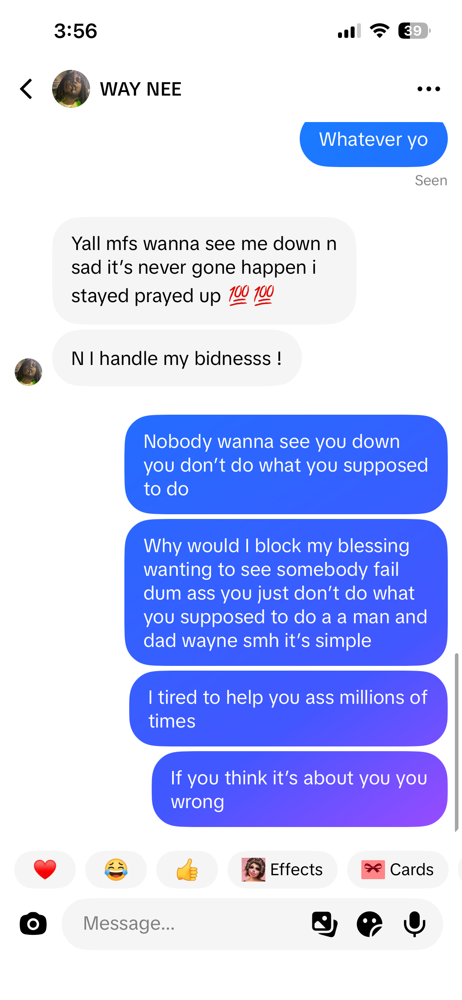Viewport: 462px width, 1000px height.
Task: Go back to the chat list
Action: pyautogui.click(x=26, y=89)
